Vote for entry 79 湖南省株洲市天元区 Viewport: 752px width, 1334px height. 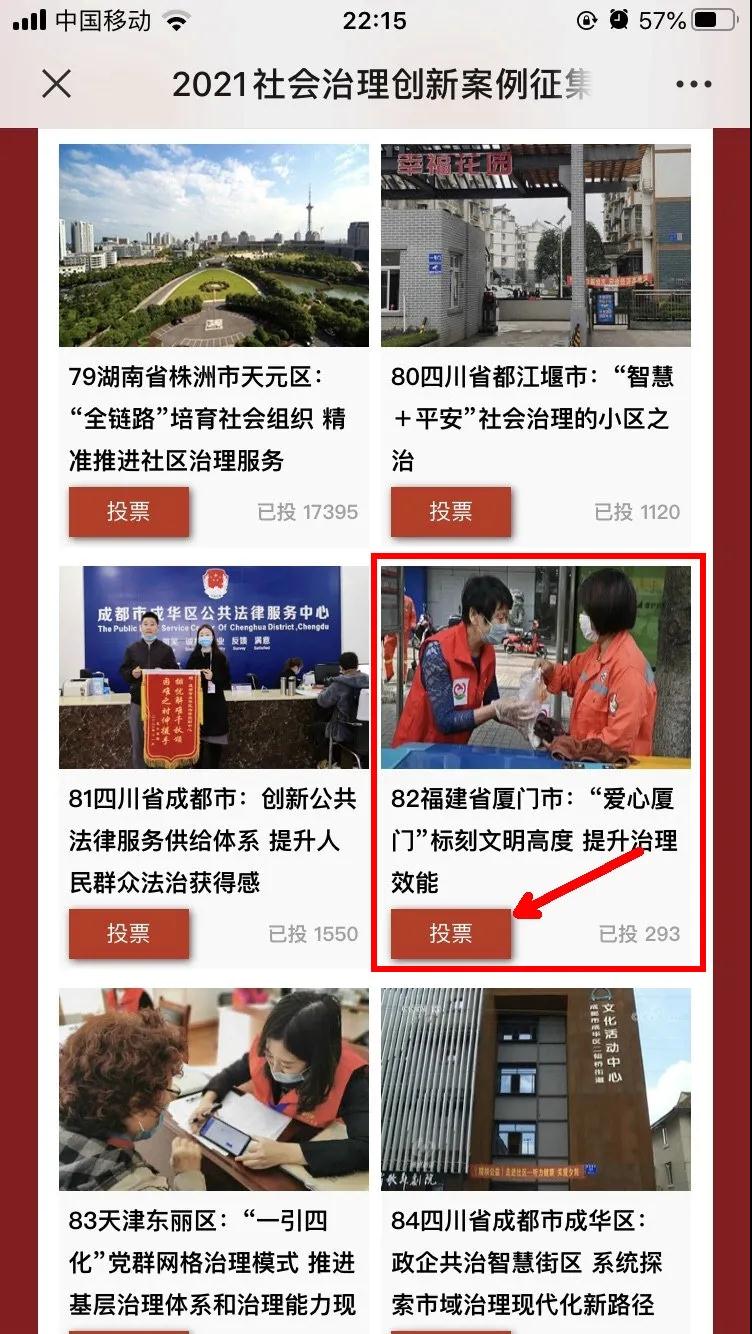(129, 512)
